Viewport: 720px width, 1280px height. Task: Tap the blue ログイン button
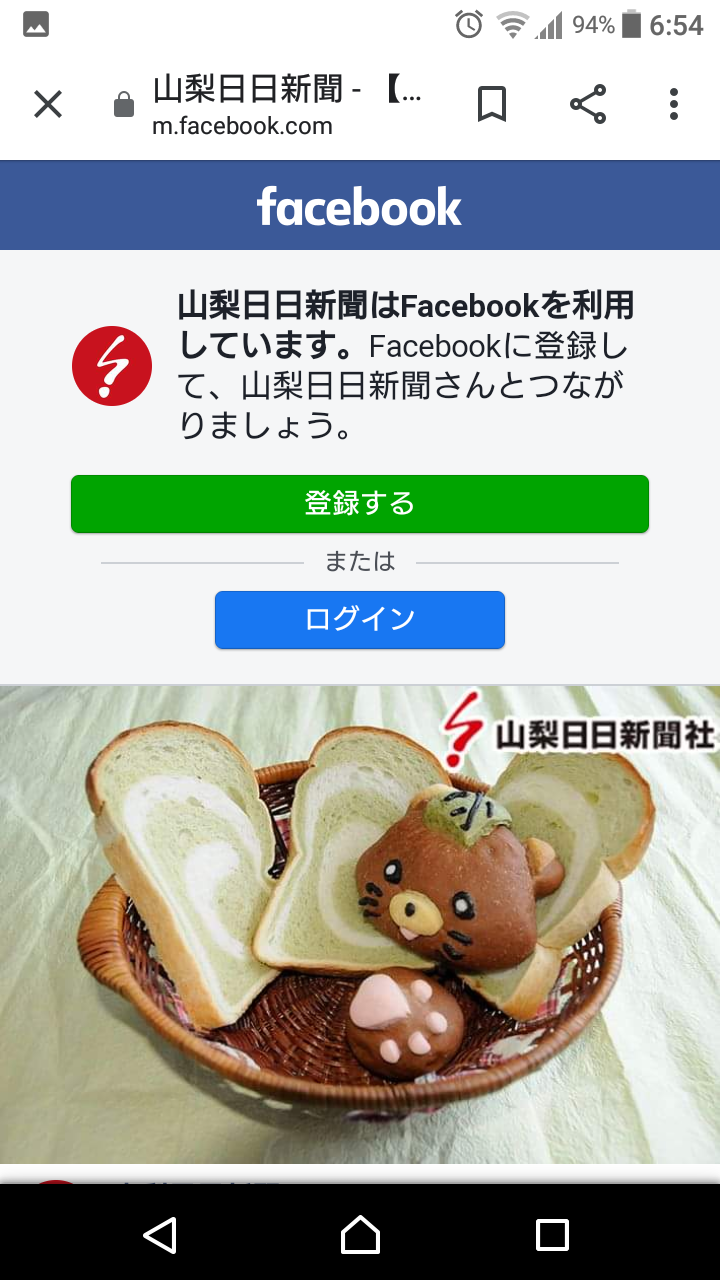[360, 620]
